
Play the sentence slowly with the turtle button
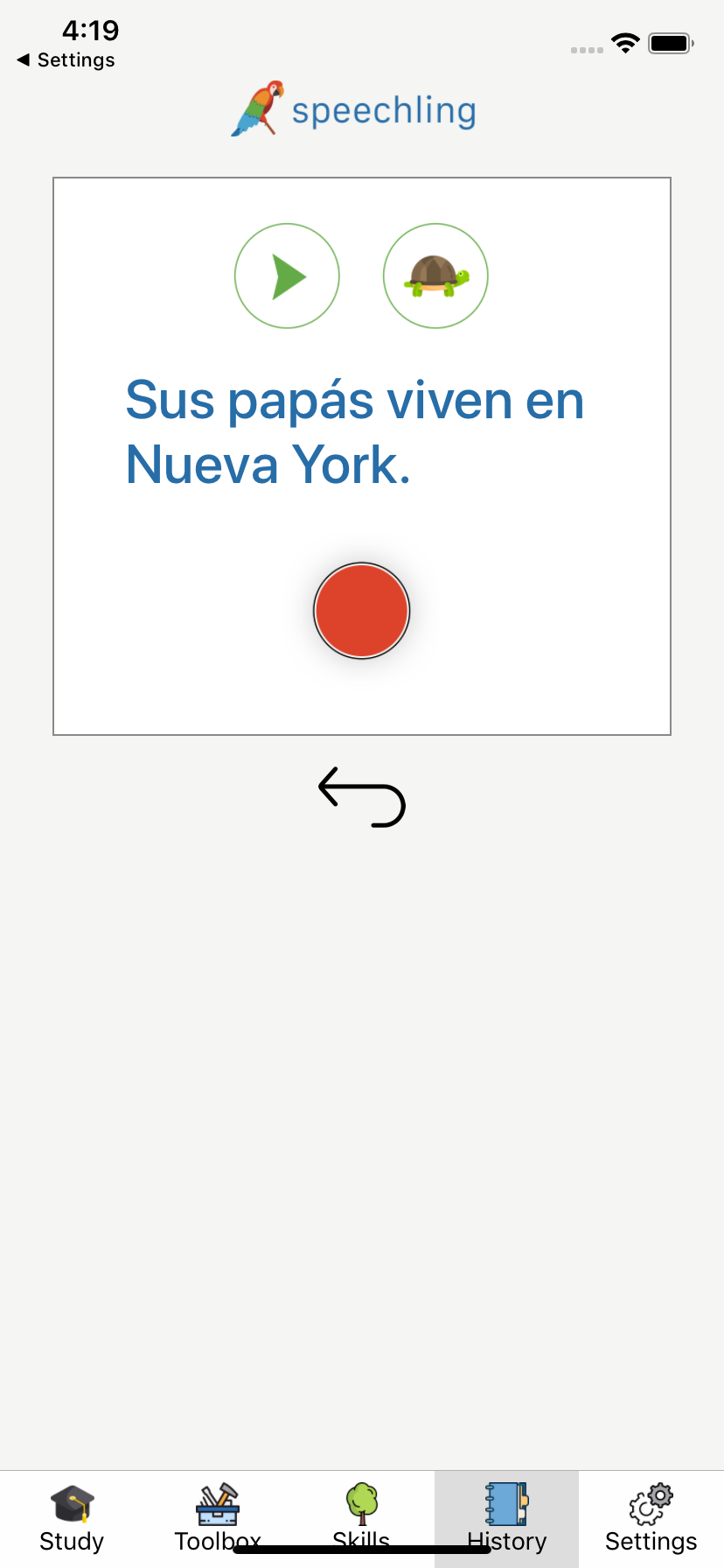[x=435, y=276]
